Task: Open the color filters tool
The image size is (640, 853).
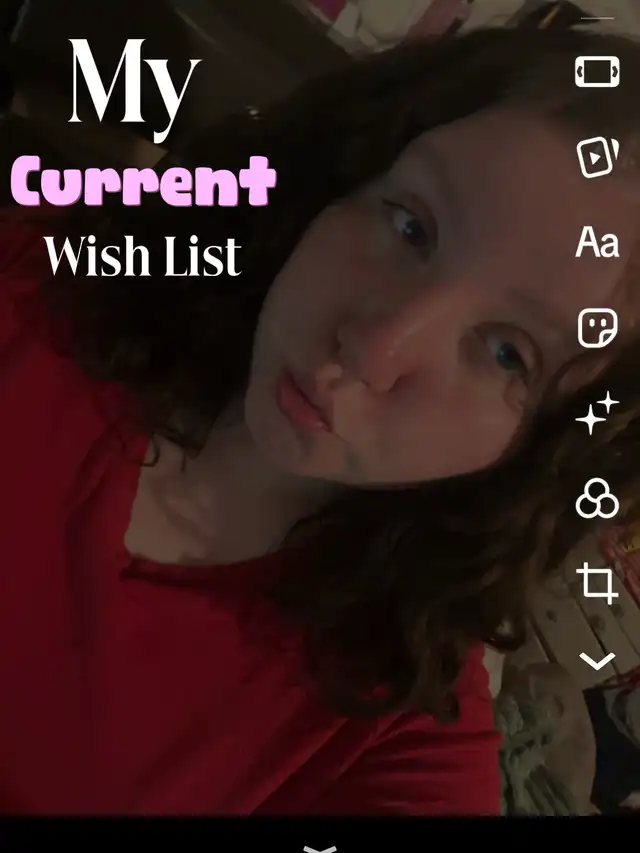Action: coord(597,497)
